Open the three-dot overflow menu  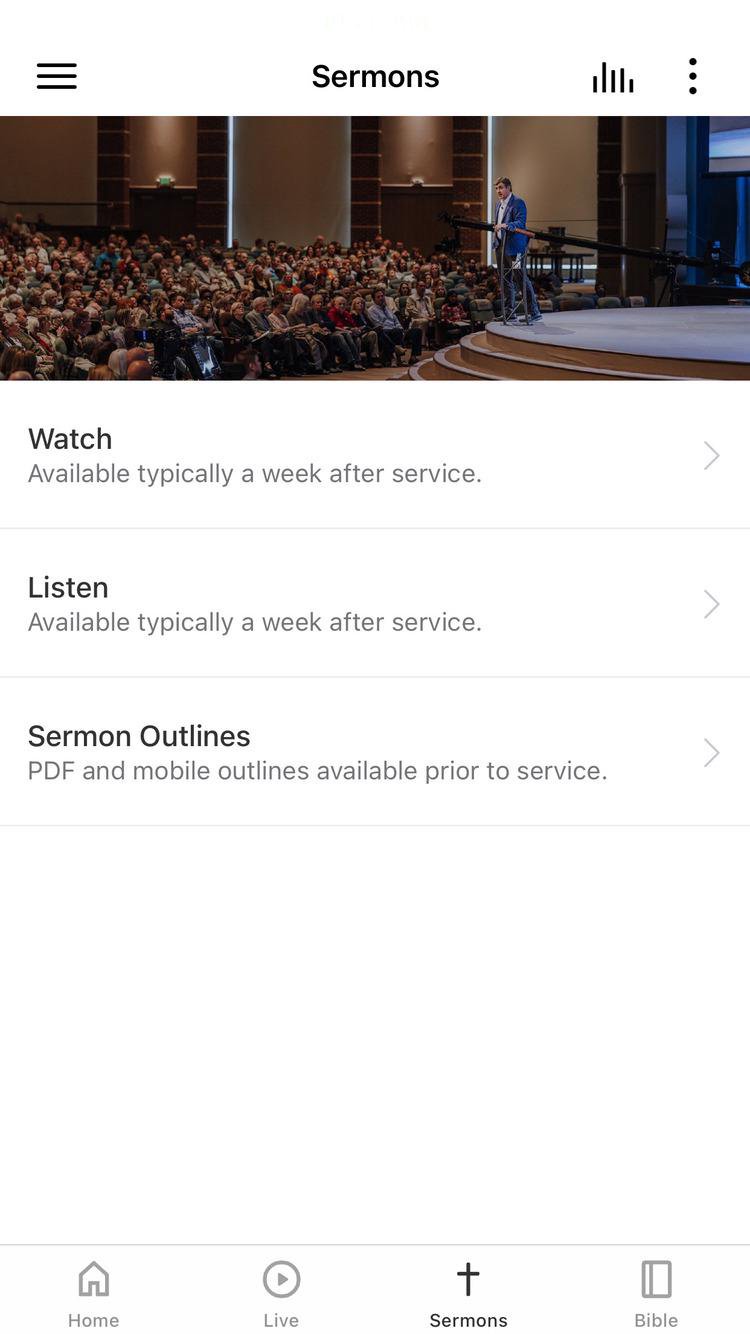tap(691, 76)
